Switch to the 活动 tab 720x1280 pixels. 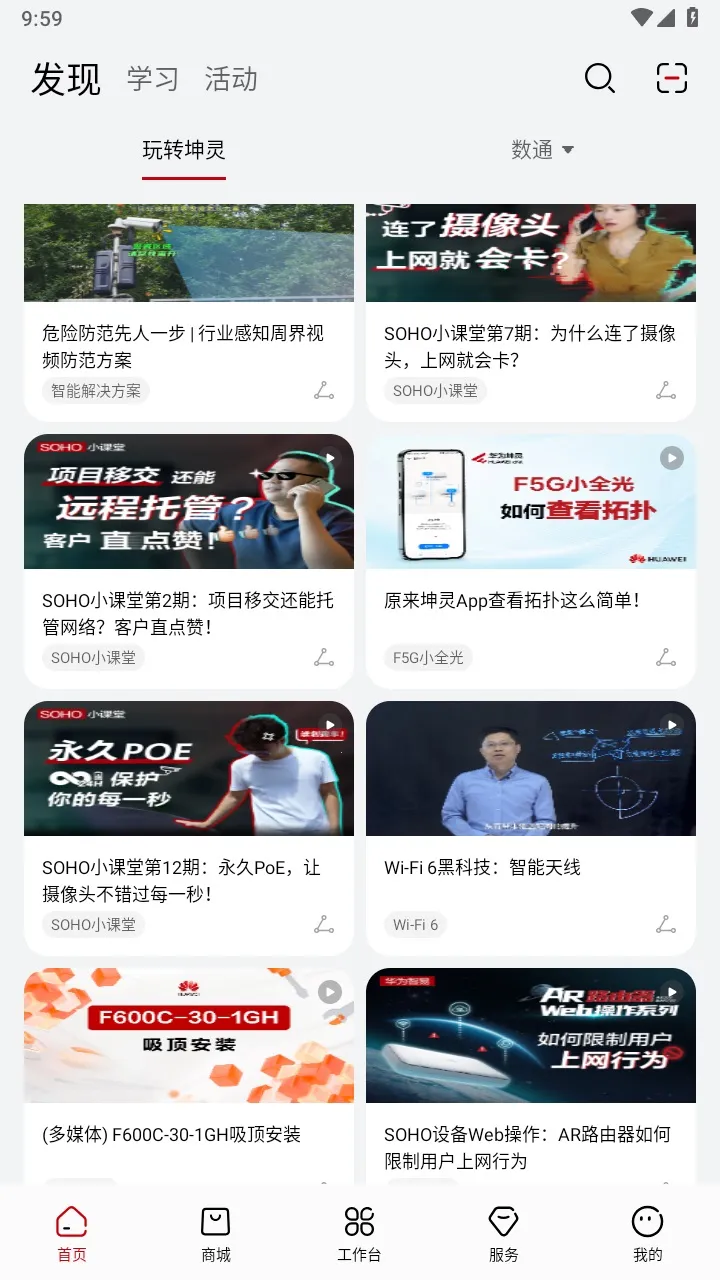[232, 80]
